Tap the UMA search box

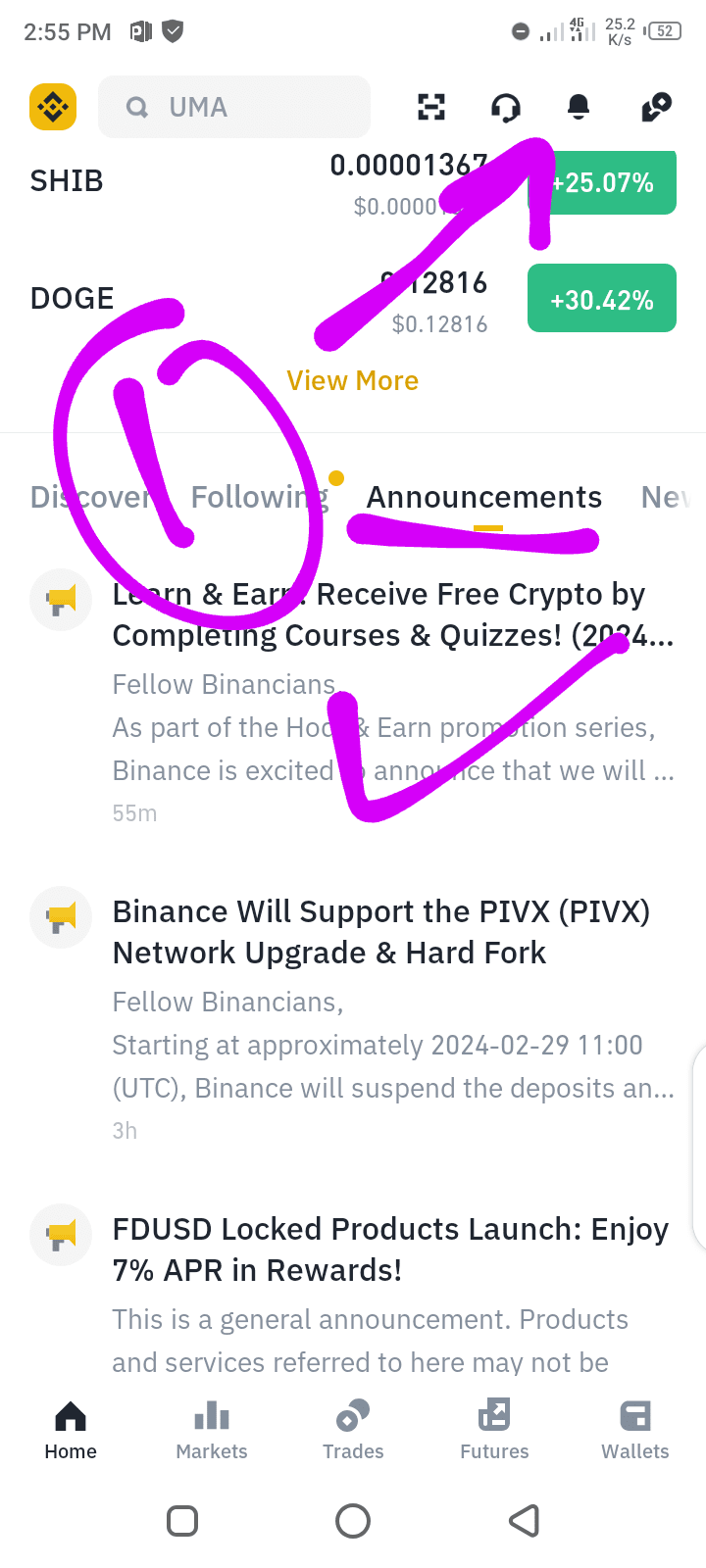pos(234,107)
